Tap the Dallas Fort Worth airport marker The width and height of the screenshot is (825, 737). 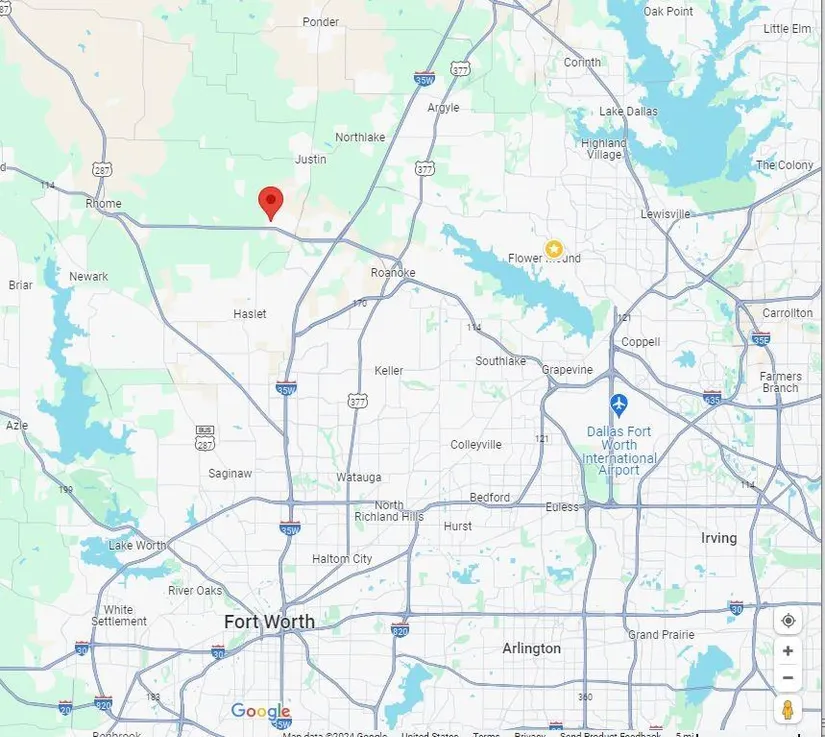point(620,405)
